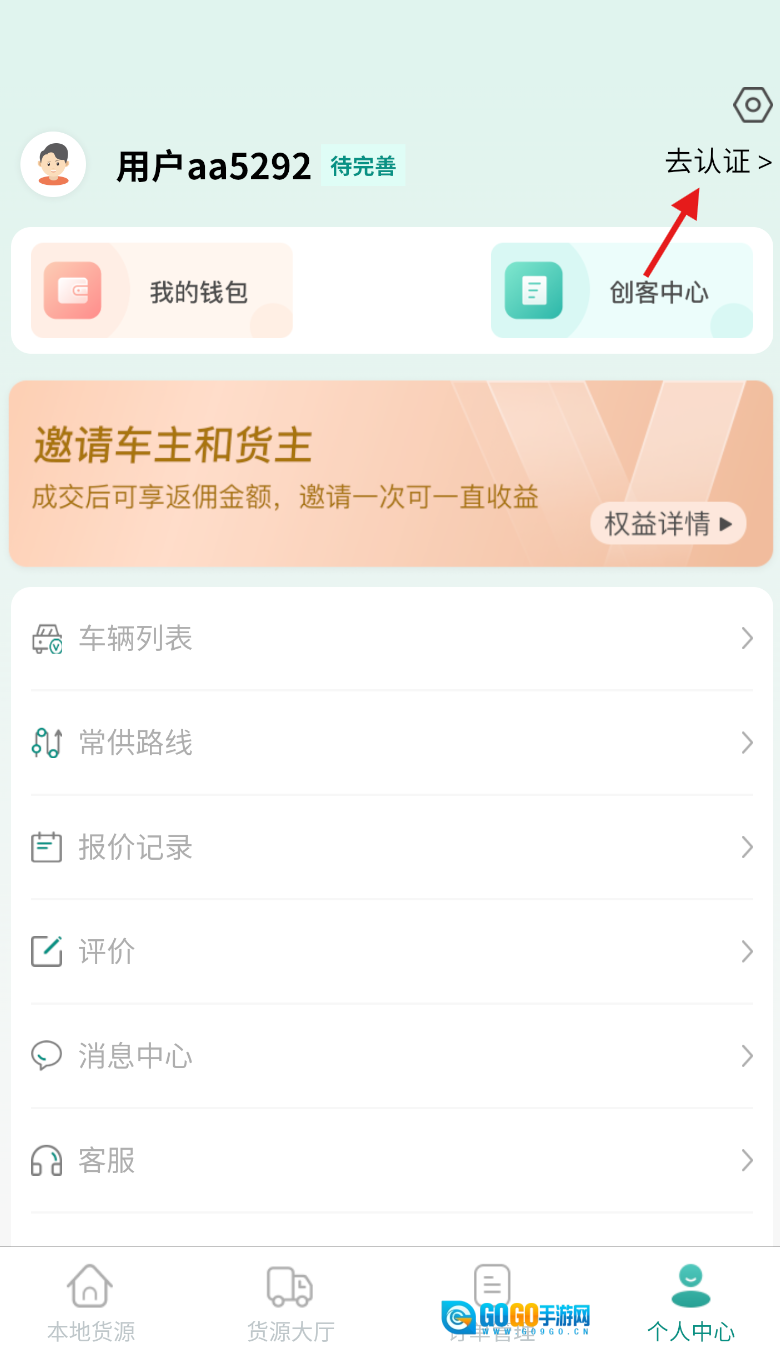
Task: Open settings via the hexagon gear icon
Action: click(x=752, y=105)
